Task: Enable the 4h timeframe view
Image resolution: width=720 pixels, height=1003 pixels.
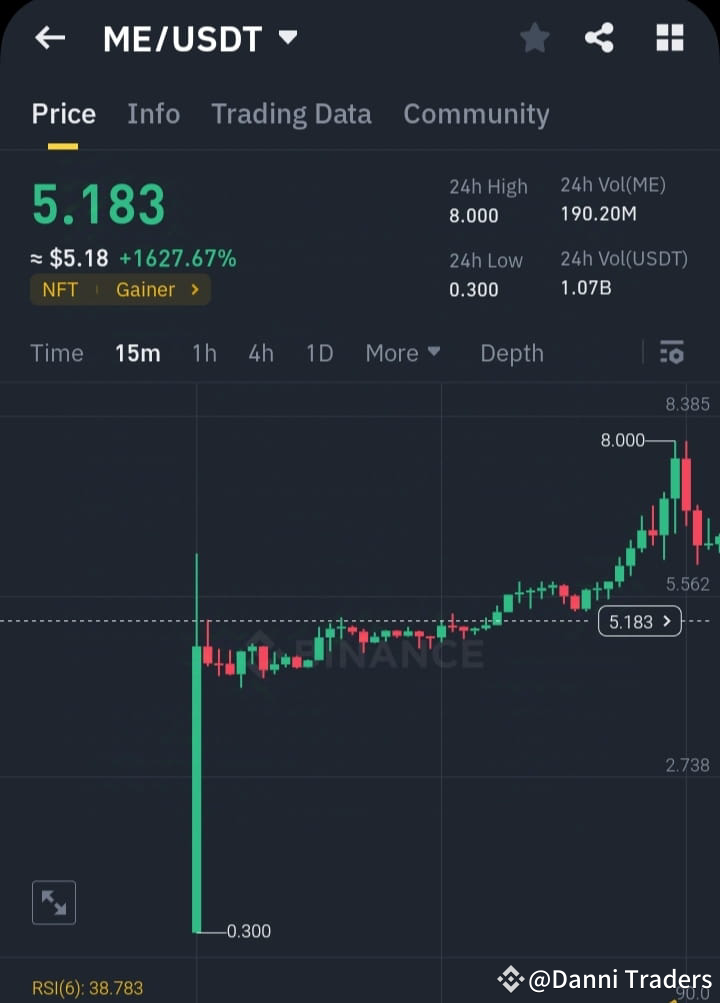Action: tap(260, 353)
